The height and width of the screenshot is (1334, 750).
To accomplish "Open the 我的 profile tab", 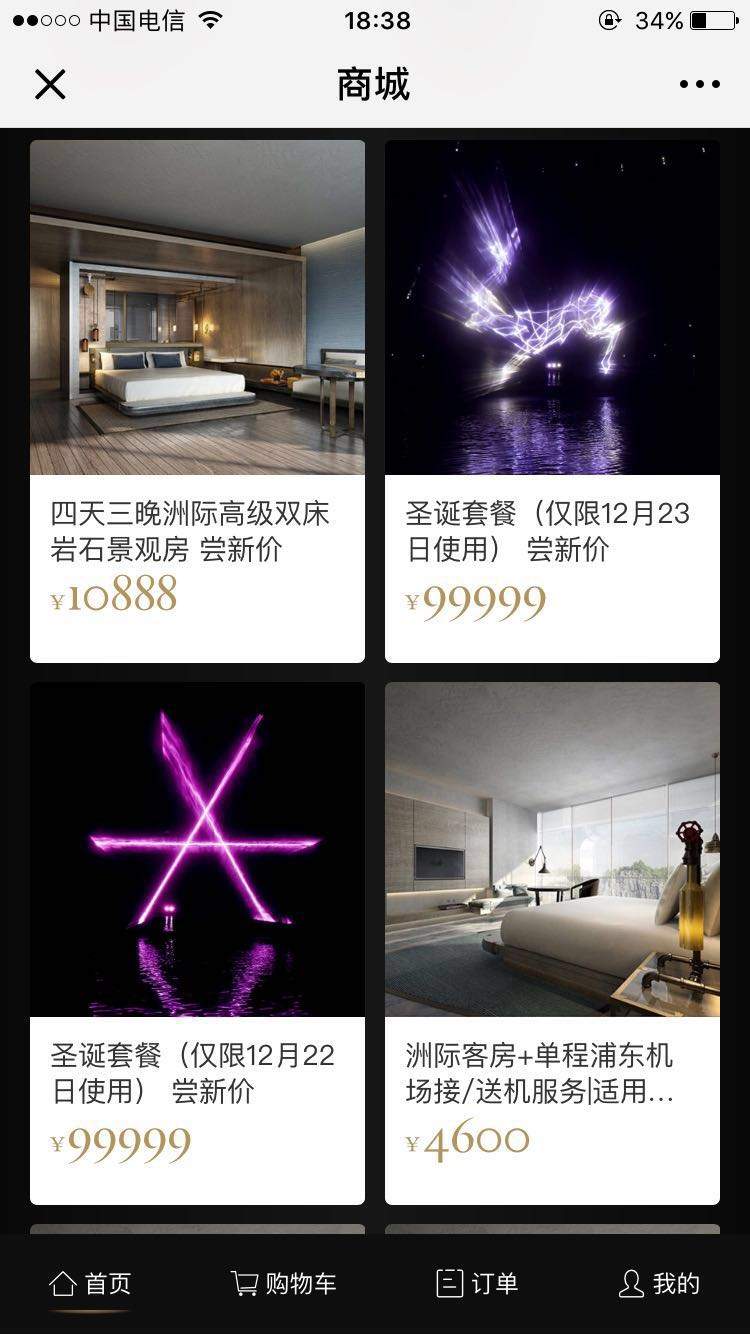I will [660, 1284].
